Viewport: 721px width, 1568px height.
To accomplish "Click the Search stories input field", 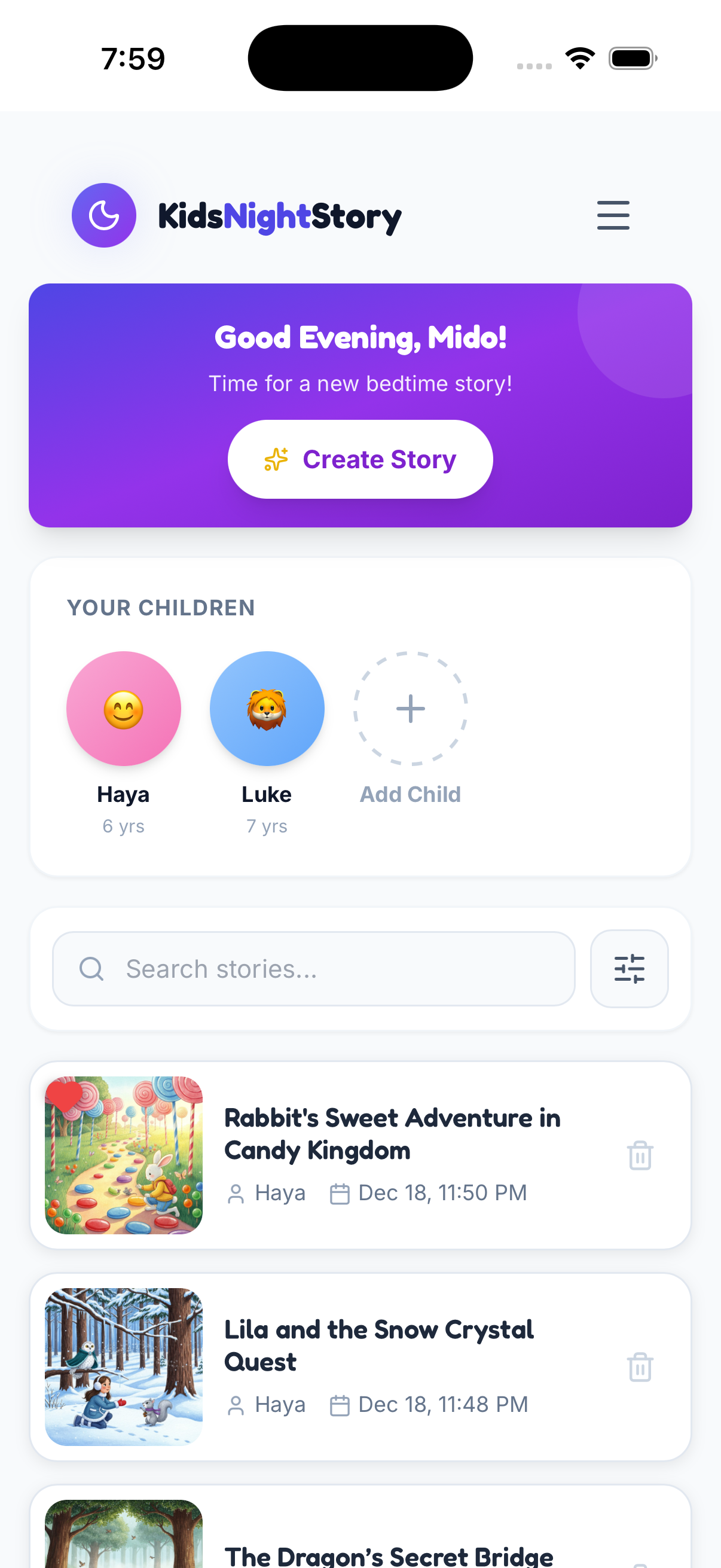I will coord(313,968).
